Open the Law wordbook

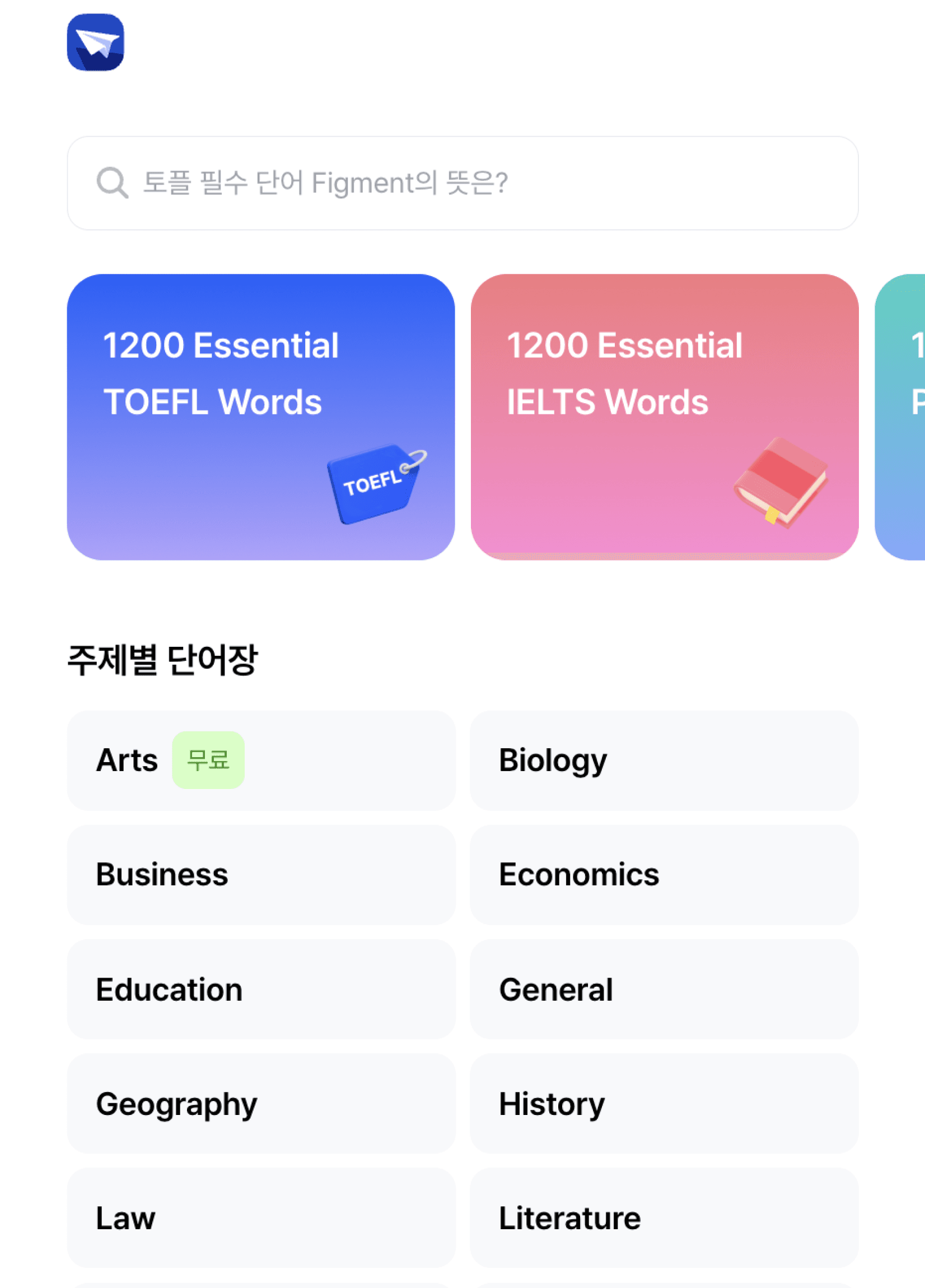pyautogui.click(x=261, y=1218)
